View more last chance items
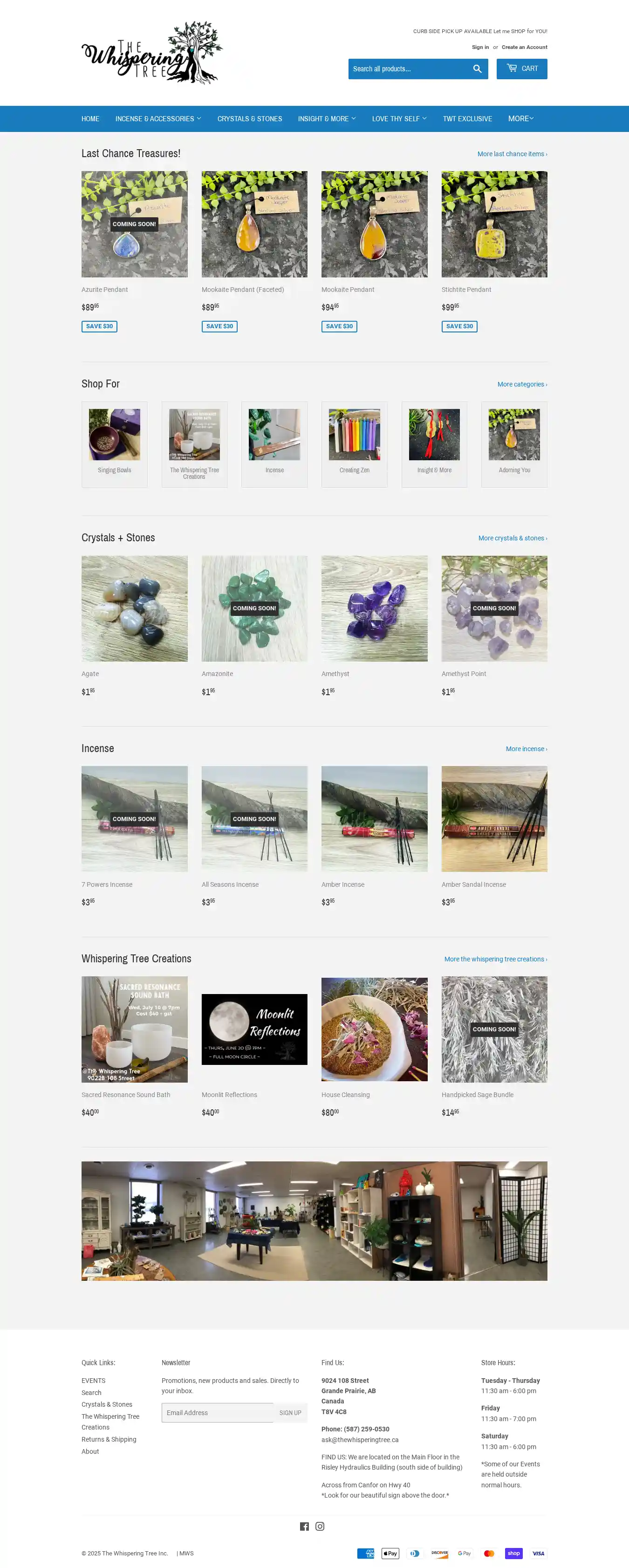The height and width of the screenshot is (1568, 629). (x=512, y=154)
